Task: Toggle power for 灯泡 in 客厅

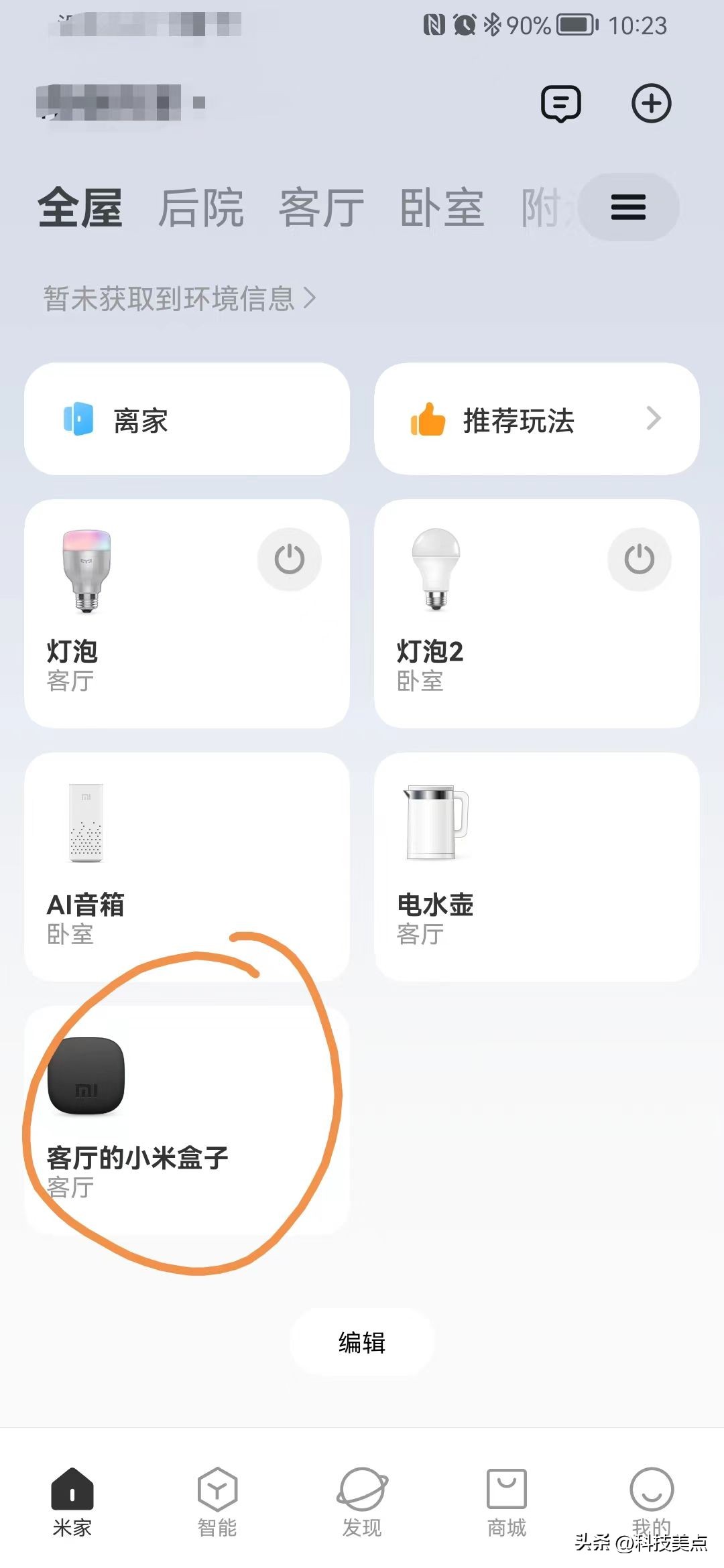Action: (289, 560)
